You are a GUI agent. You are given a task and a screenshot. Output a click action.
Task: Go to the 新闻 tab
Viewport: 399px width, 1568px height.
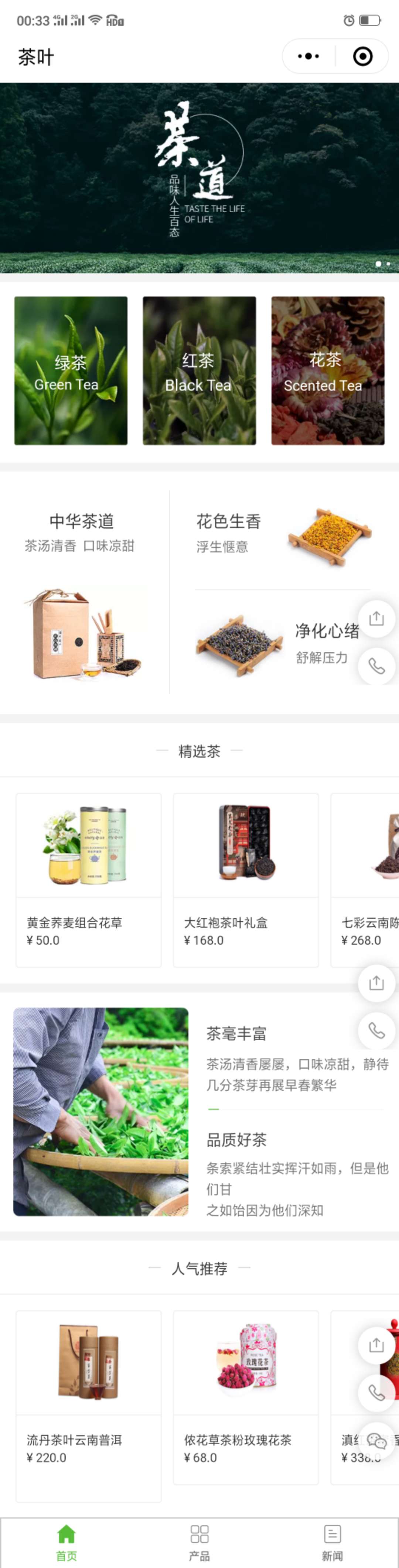[332, 1543]
